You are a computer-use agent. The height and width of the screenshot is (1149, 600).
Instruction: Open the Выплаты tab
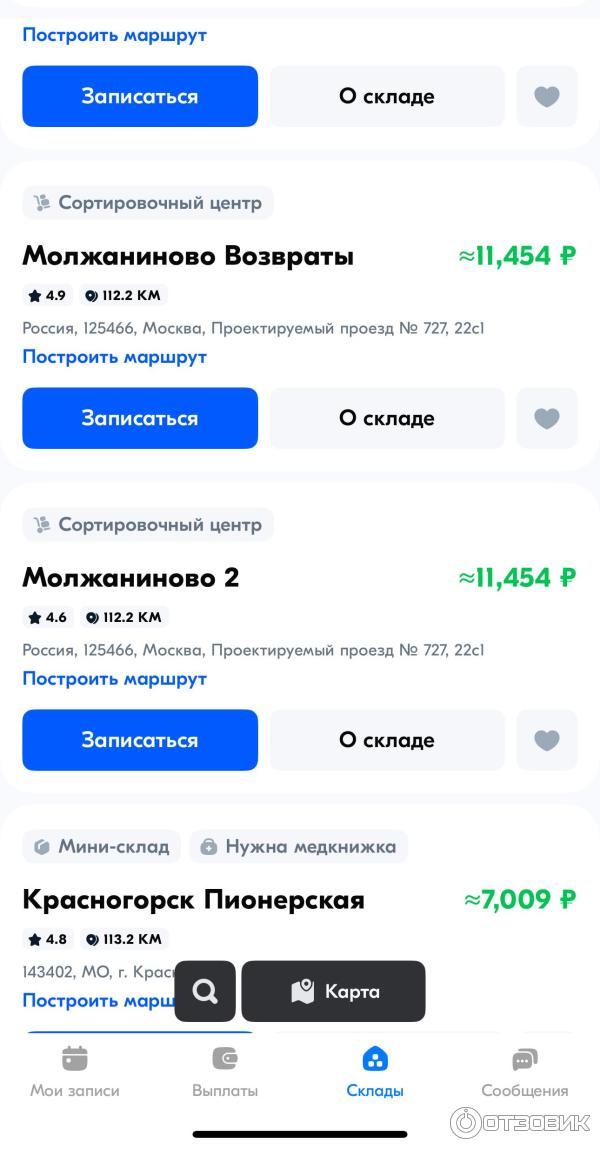click(225, 1072)
